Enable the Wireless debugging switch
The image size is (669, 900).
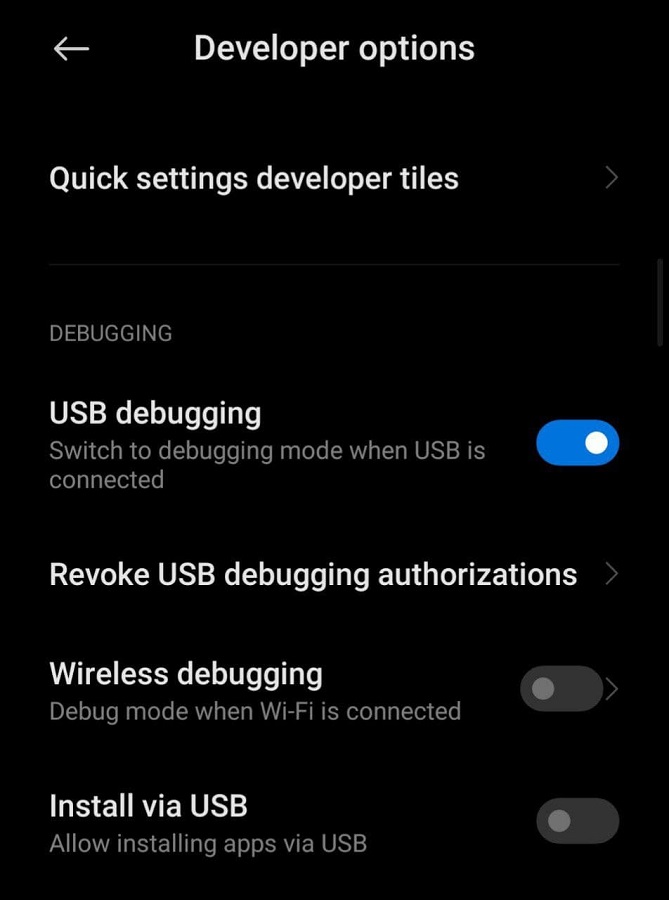(x=560, y=689)
